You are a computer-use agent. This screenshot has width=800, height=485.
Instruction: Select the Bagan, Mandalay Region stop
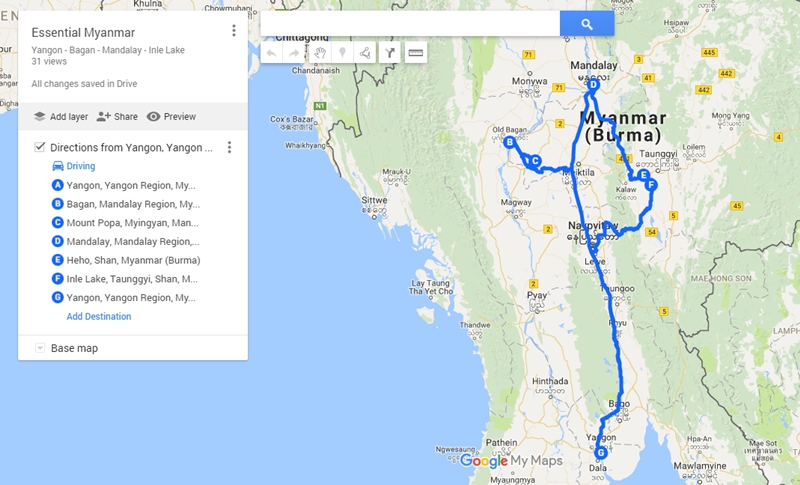tap(132, 204)
